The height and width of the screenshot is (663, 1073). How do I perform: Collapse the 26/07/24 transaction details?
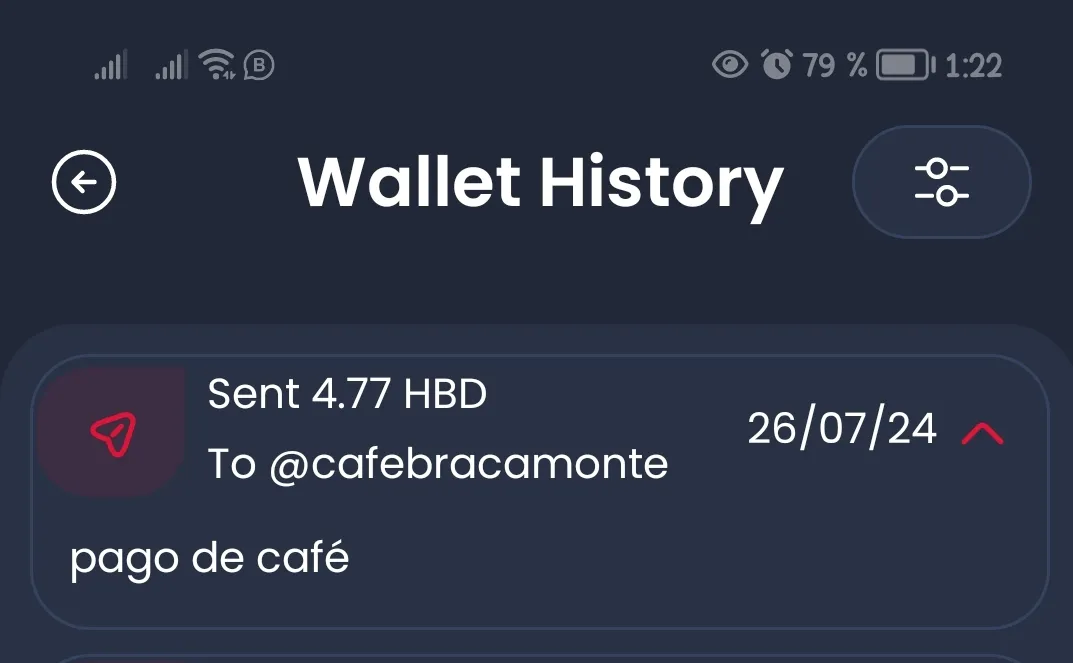click(982, 432)
